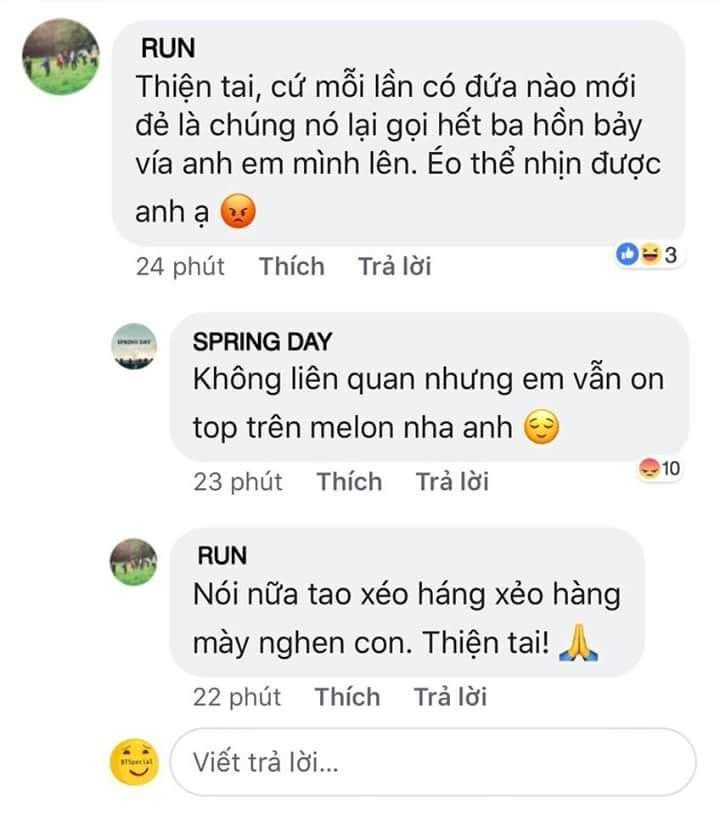Tap Trả lời under RUN's 22 phút reply
Screen dimensions: 720x815
point(450,697)
